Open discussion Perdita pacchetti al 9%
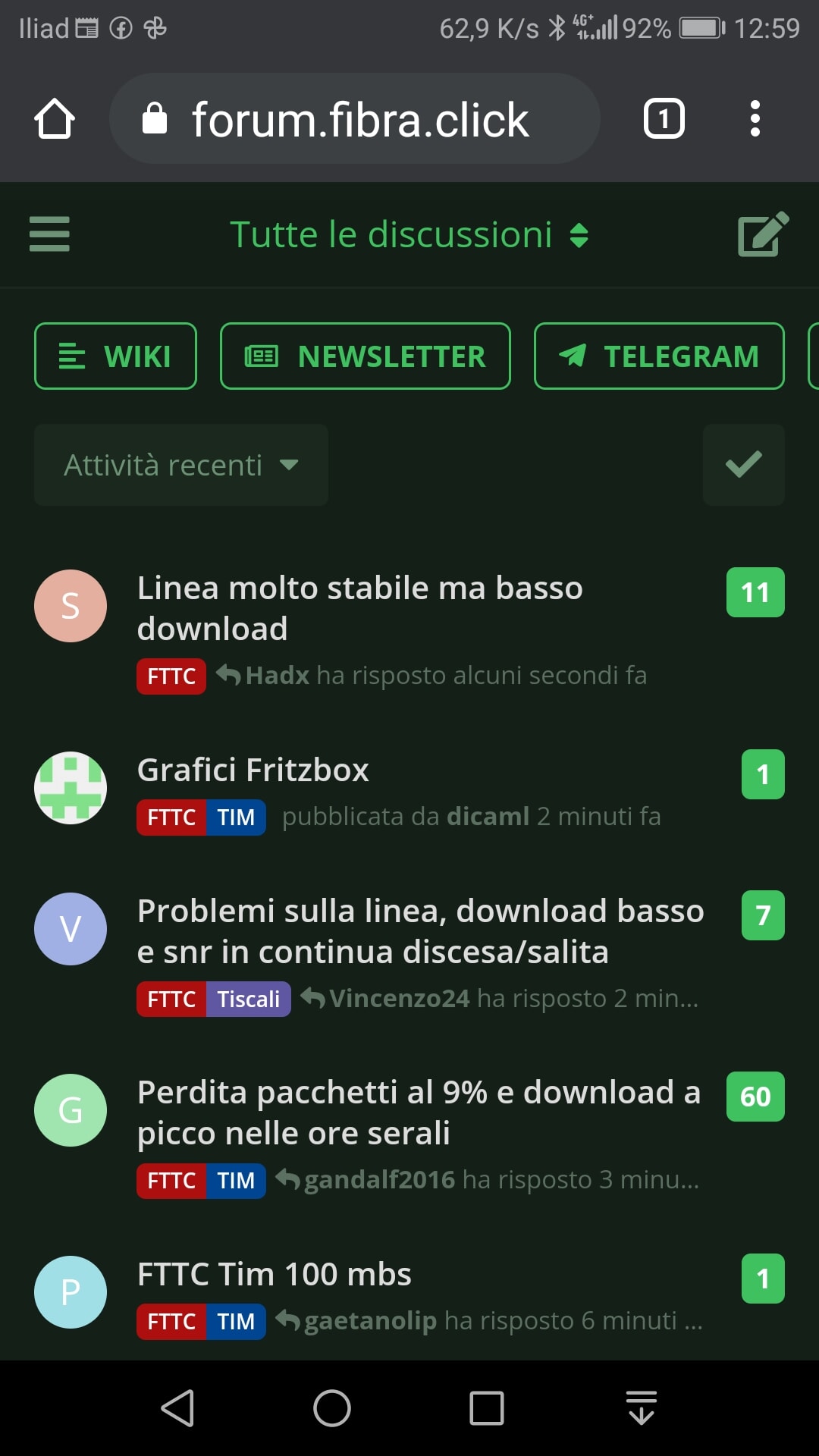The image size is (819, 1456). (419, 1112)
